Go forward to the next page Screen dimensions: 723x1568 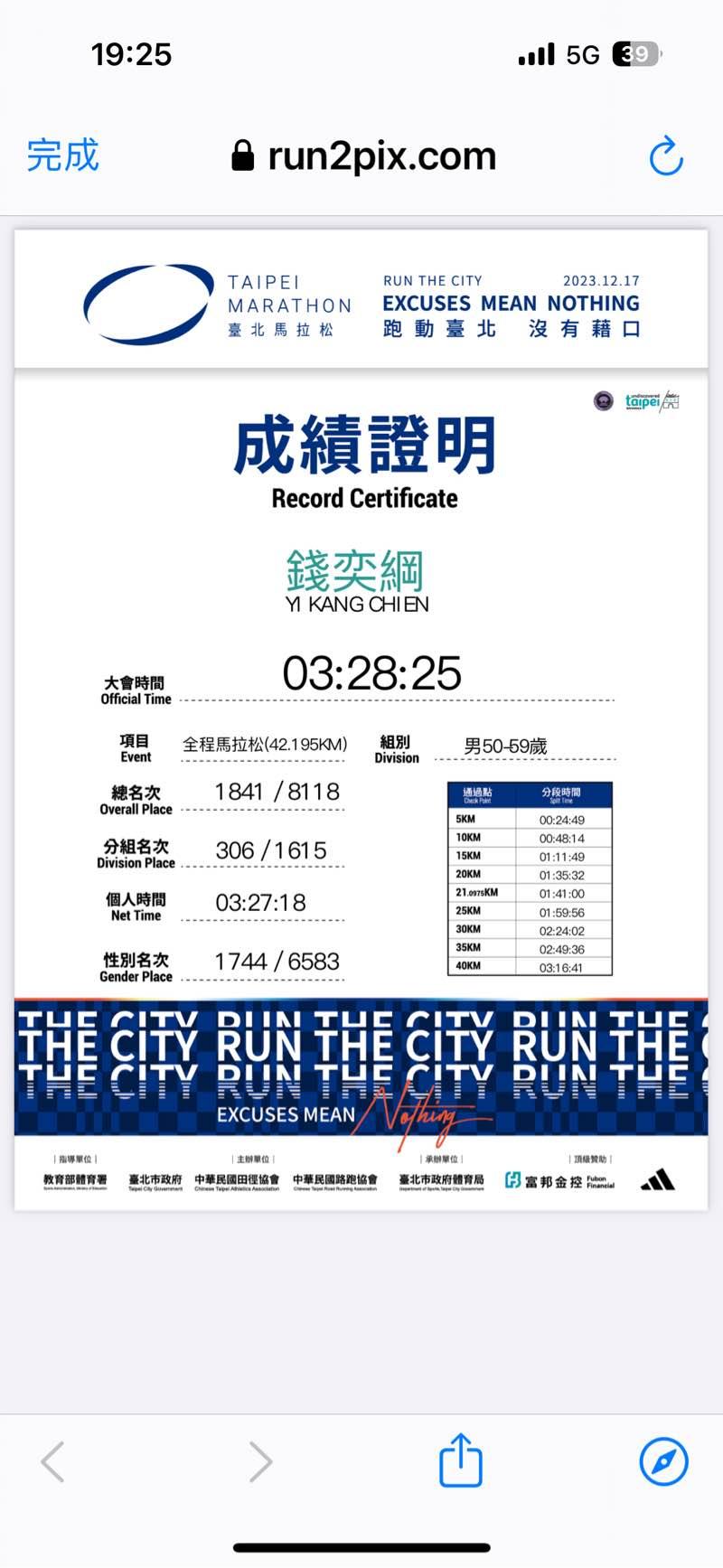coord(260,1461)
